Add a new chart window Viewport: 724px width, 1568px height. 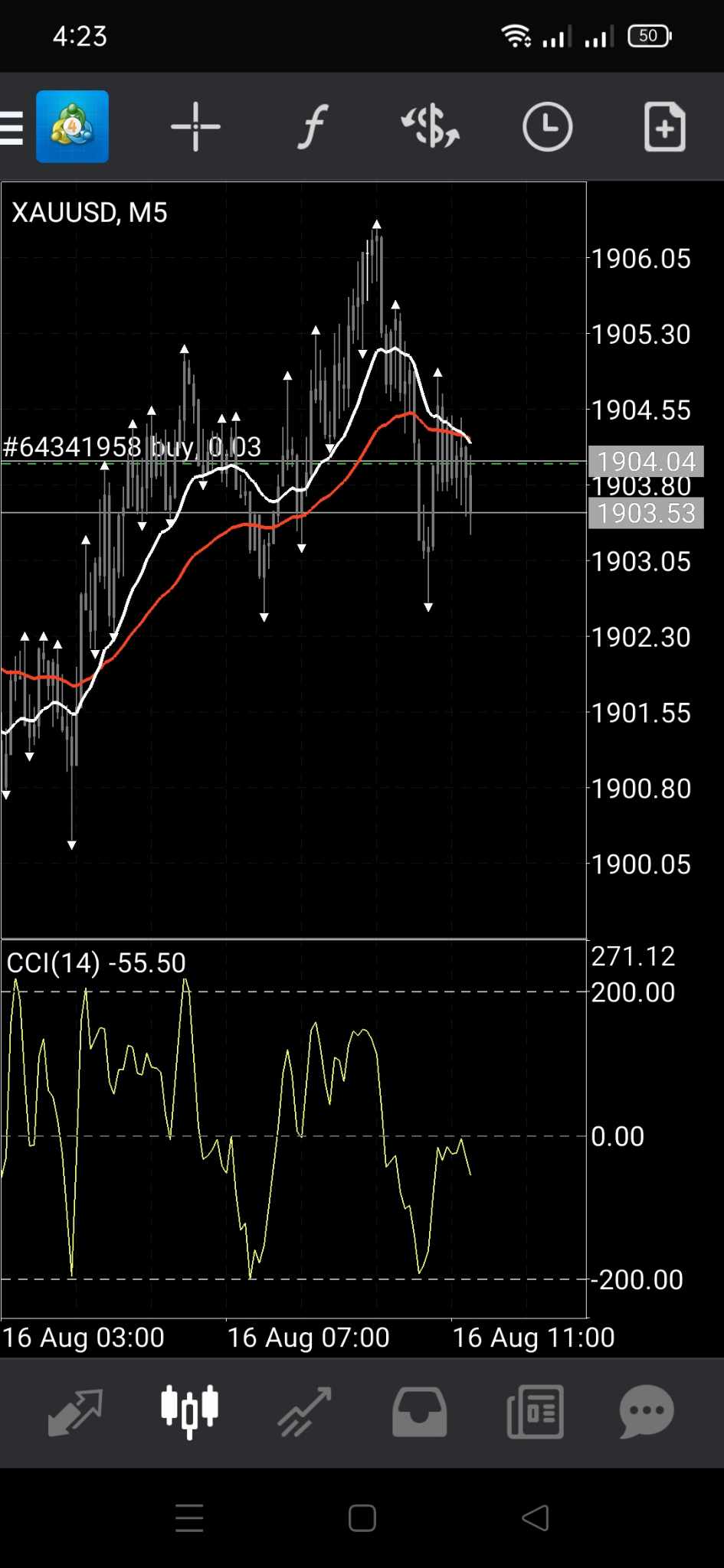(664, 127)
